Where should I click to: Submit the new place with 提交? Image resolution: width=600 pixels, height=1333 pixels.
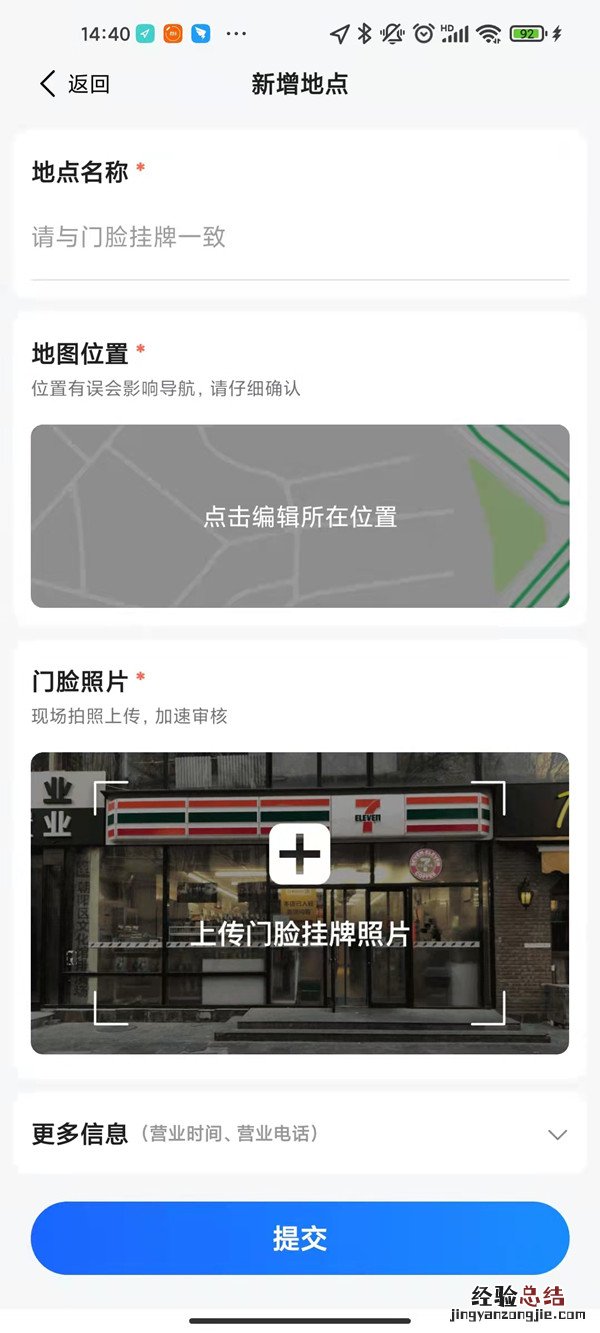300,1238
